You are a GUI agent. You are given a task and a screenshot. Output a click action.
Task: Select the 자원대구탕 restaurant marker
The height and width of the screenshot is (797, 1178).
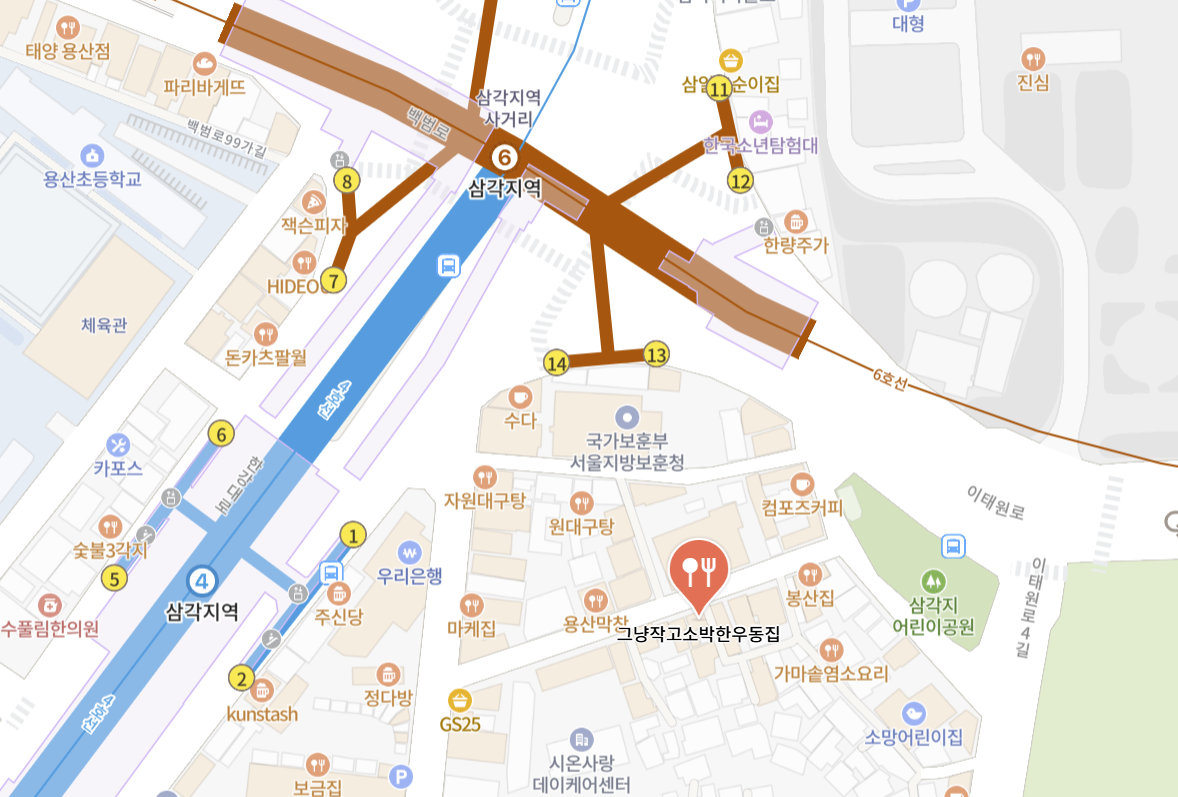pos(485,476)
